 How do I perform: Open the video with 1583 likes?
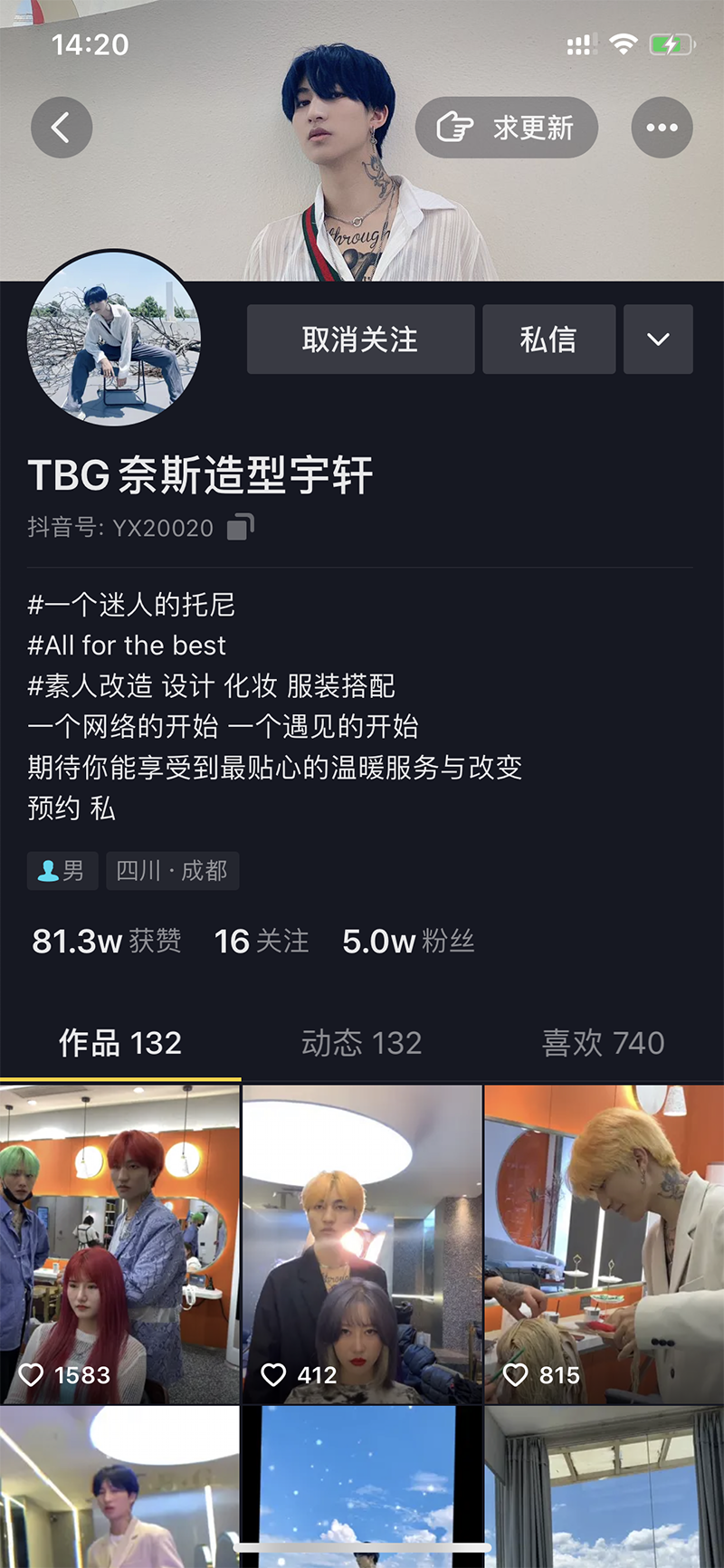[119, 1245]
